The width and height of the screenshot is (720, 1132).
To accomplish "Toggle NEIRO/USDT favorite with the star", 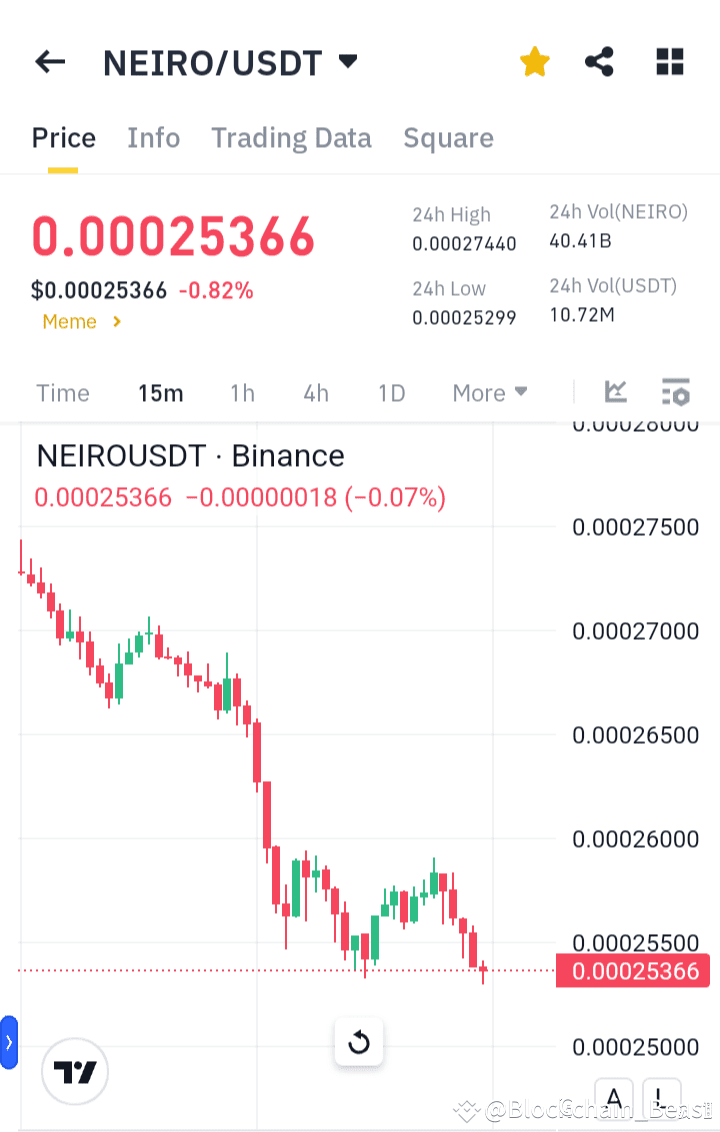I will click(x=535, y=61).
